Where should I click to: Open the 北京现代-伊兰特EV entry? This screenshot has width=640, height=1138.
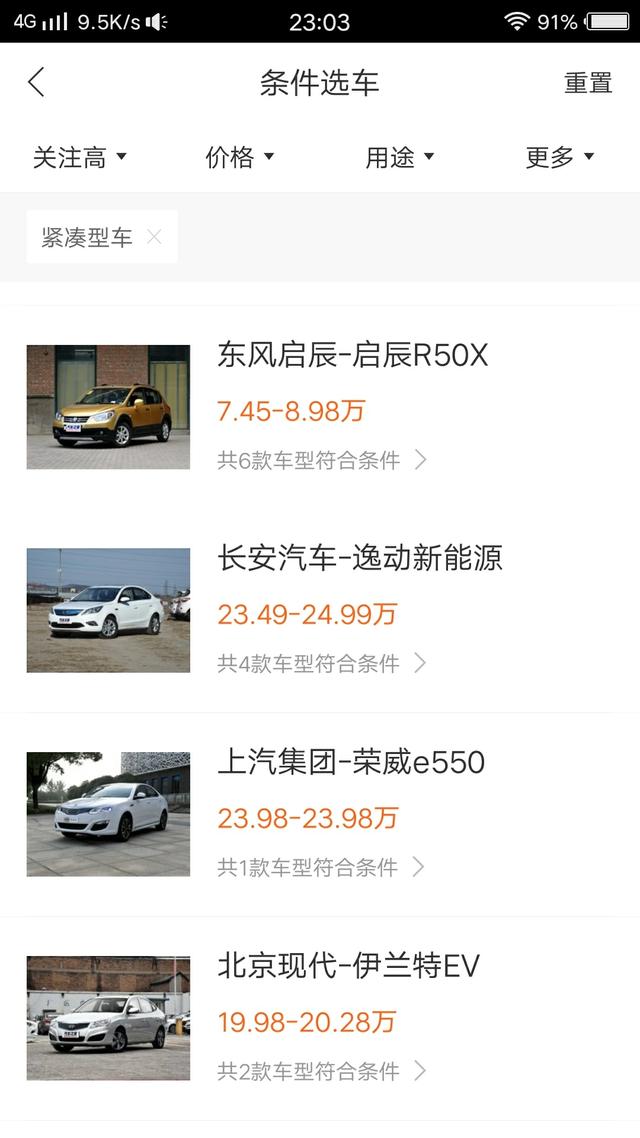click(320, 1018)
